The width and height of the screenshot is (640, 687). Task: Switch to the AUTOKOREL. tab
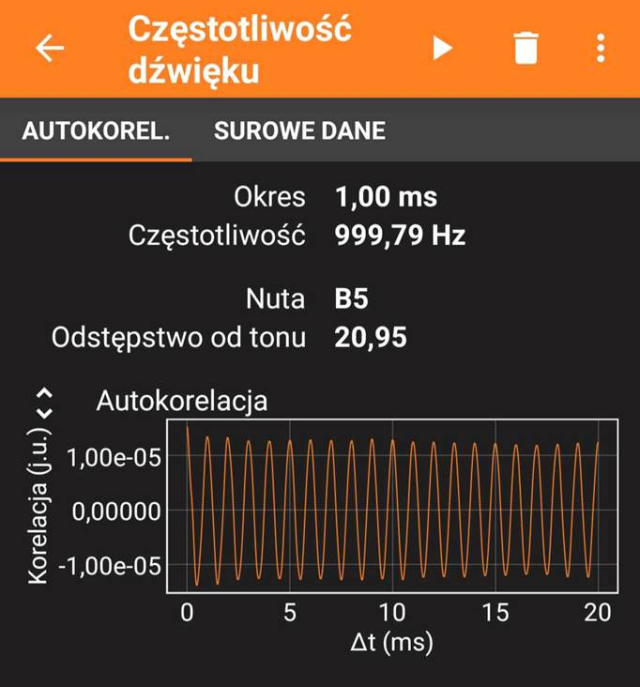96,131
